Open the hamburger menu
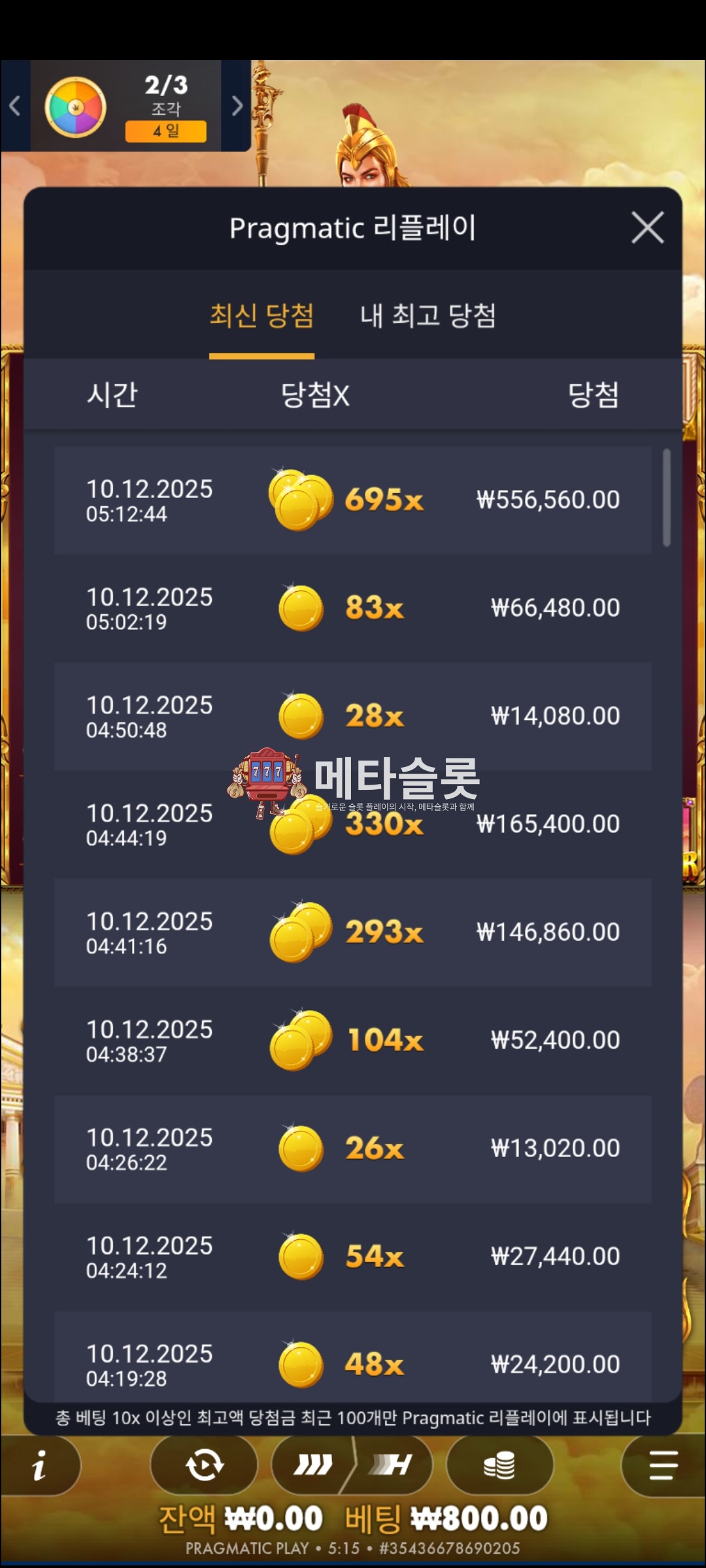Image resolution: width=706 pixels, height=1568 pixels. pos(663,1465)
